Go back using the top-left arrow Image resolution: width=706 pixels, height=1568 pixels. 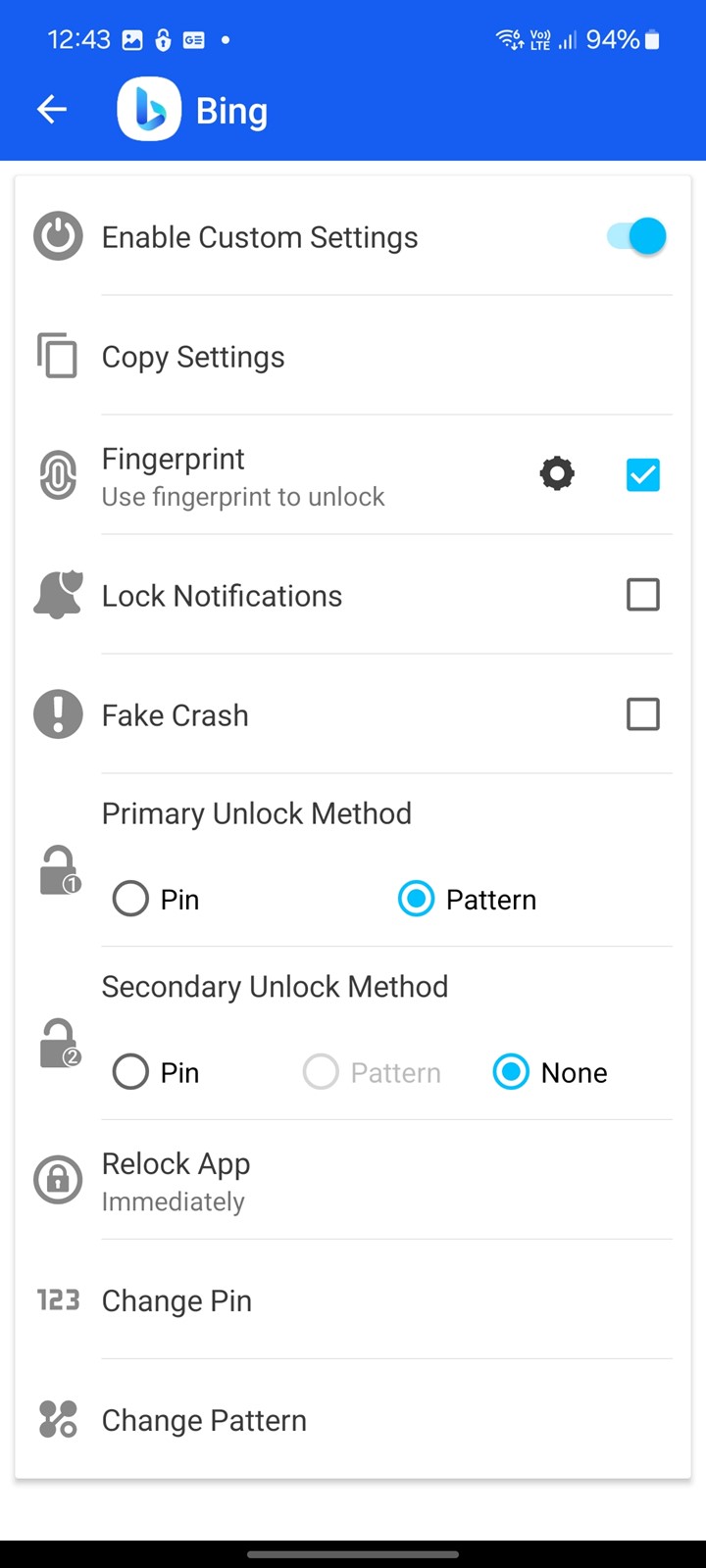(52, 110)
